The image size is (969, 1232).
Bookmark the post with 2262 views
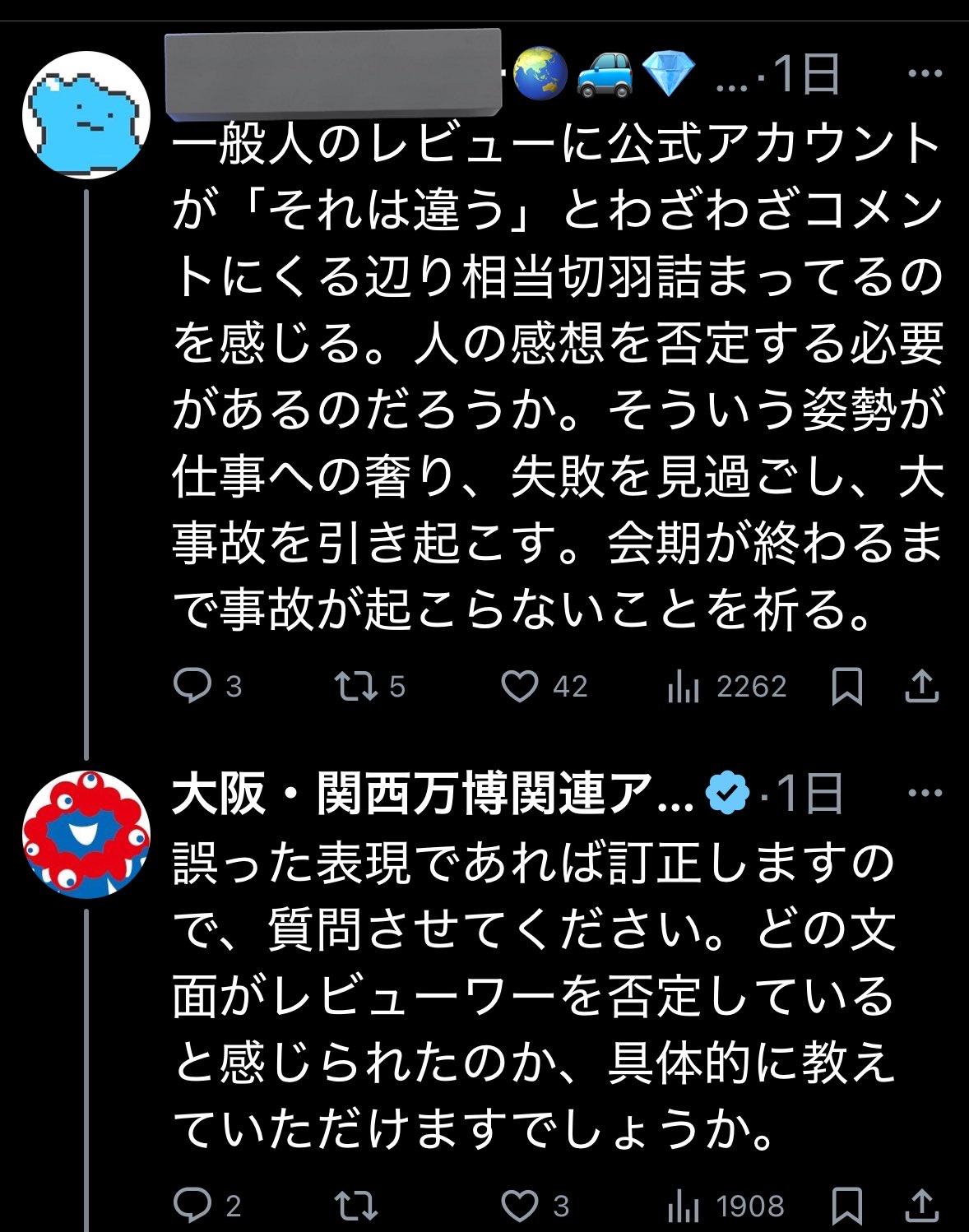[847, 686]
